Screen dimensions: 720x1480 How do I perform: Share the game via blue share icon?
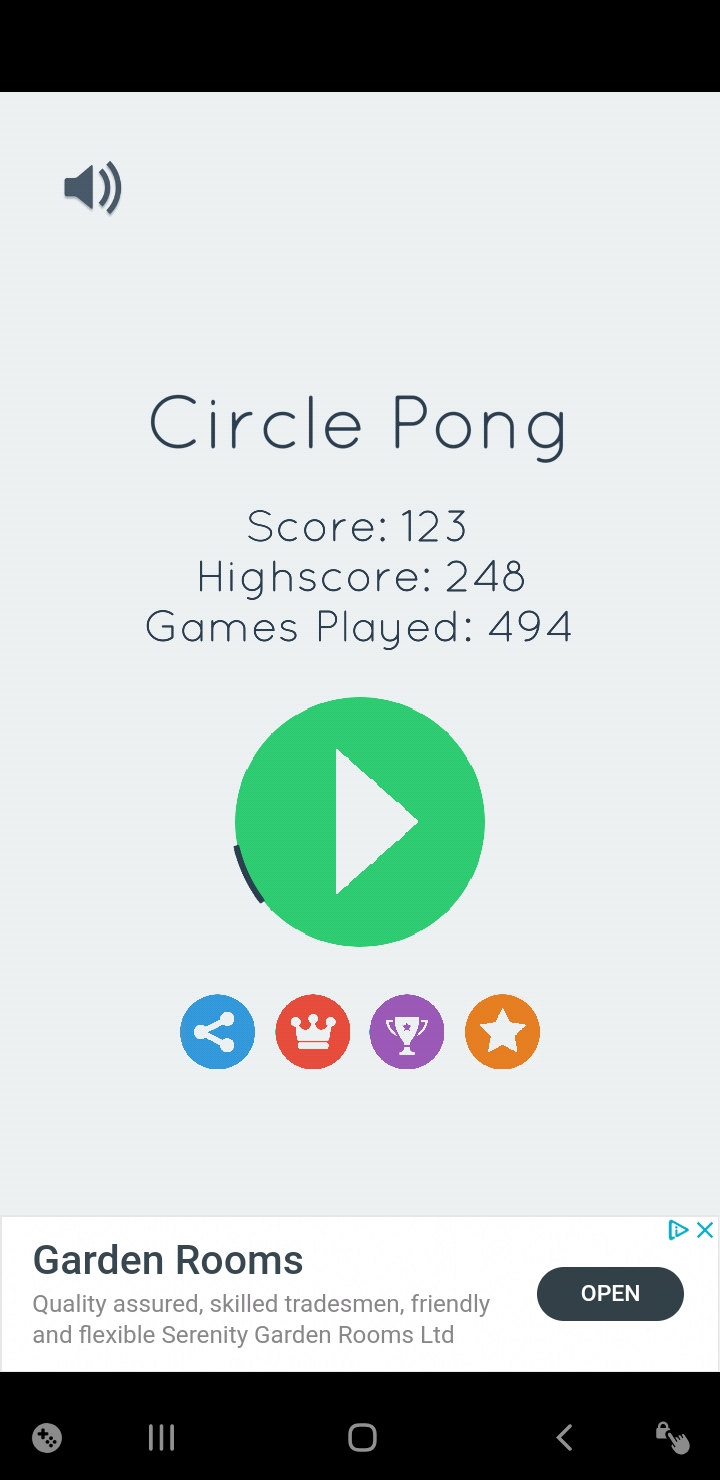[217, 1031]
